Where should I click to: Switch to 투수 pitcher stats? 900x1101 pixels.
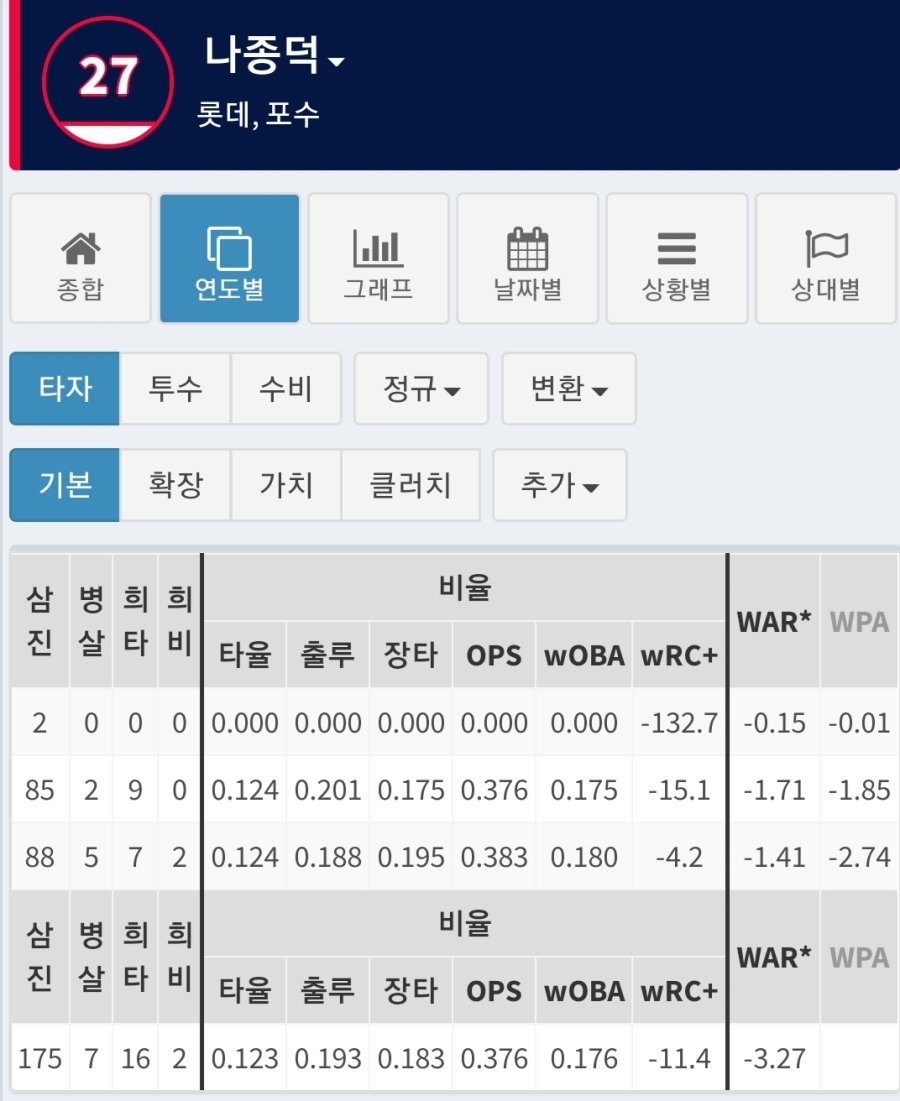tap(175, 388)
